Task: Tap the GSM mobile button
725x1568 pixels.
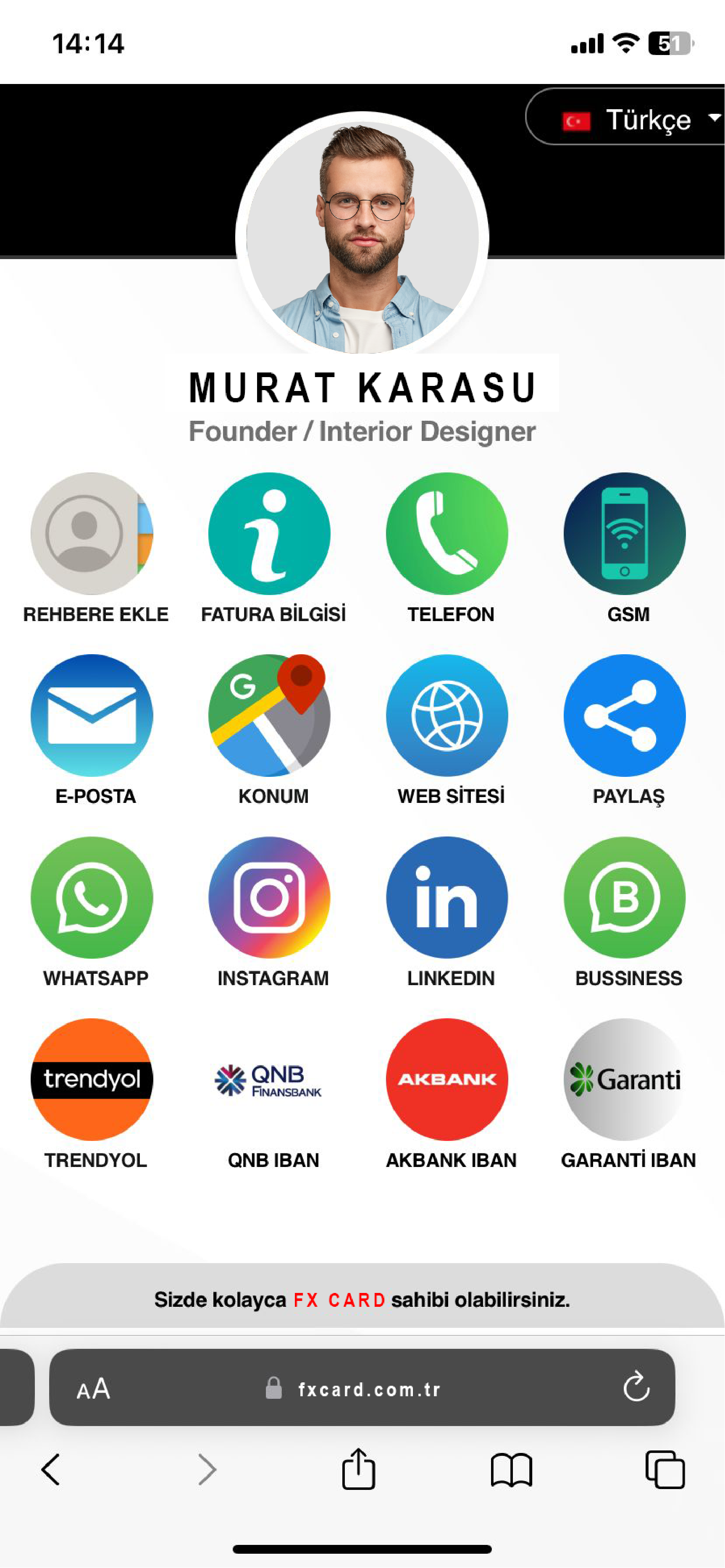Action: pos(625,534)
